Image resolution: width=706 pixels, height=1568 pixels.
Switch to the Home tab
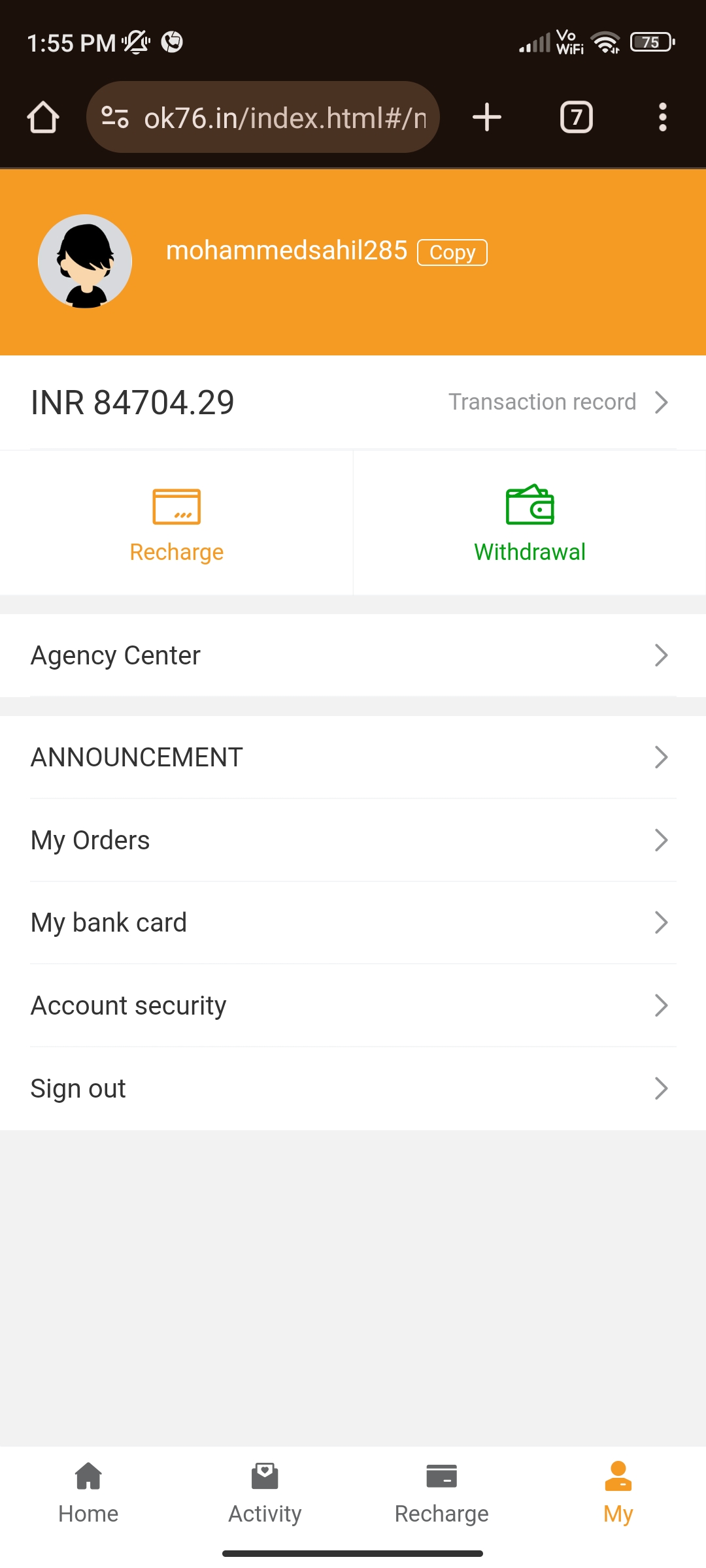coord(88,1494)
